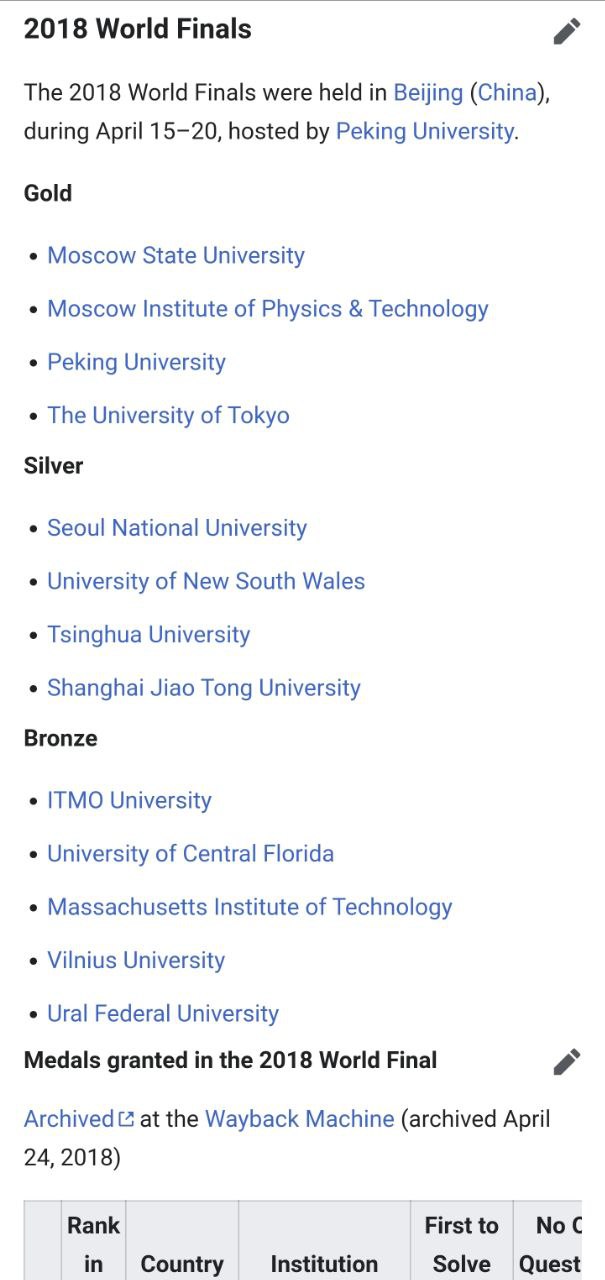This screenshot has width=605, height=1280.
Task: Open the Peking University host link
Action: click(425, 131)
